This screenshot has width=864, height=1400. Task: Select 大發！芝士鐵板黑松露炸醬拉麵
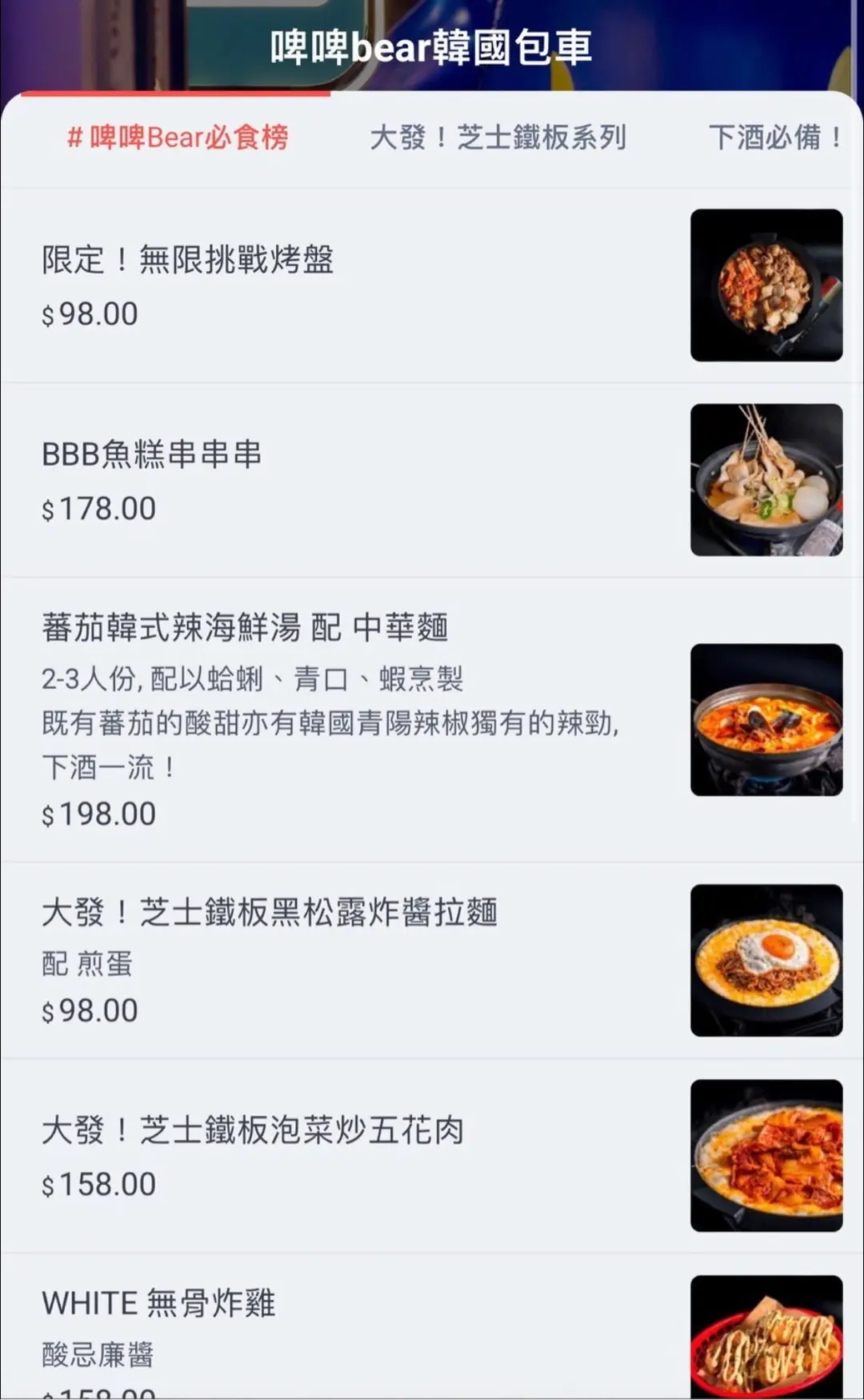(270, 913)
